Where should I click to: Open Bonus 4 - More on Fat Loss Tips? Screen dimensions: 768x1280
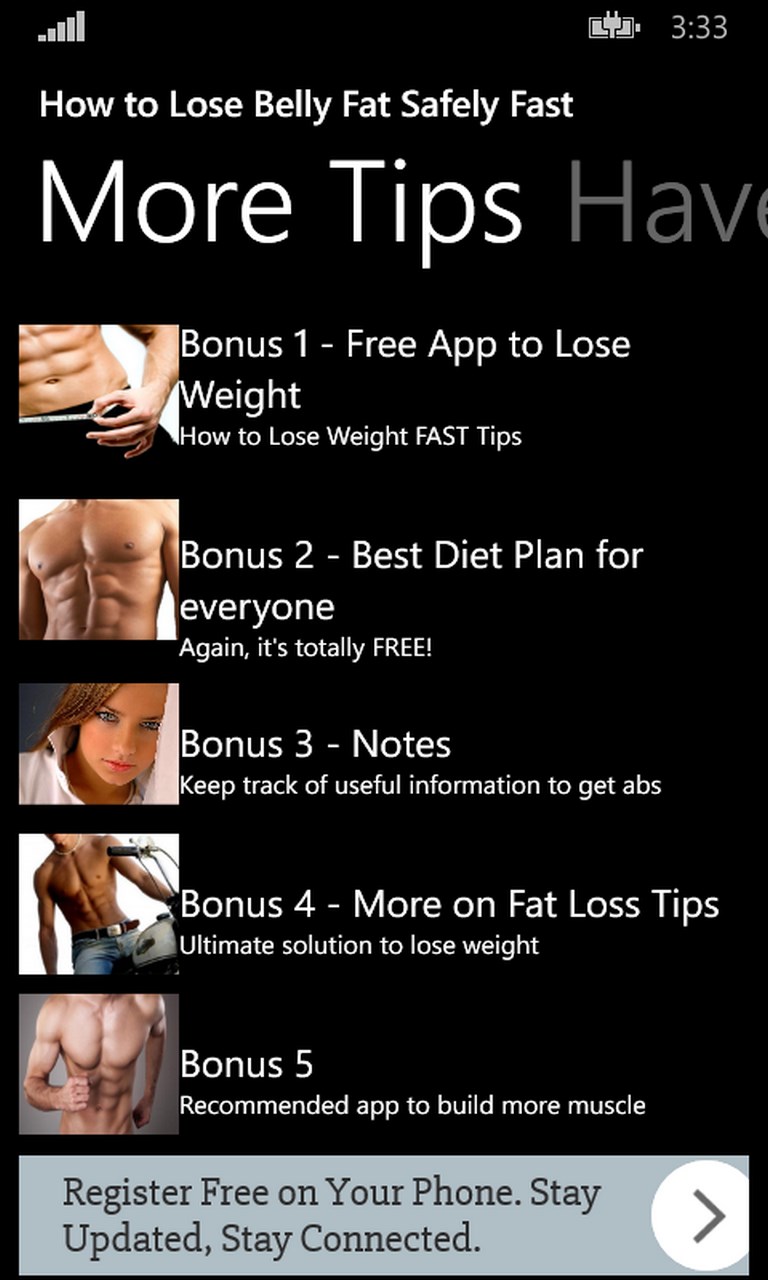[448, 905]
